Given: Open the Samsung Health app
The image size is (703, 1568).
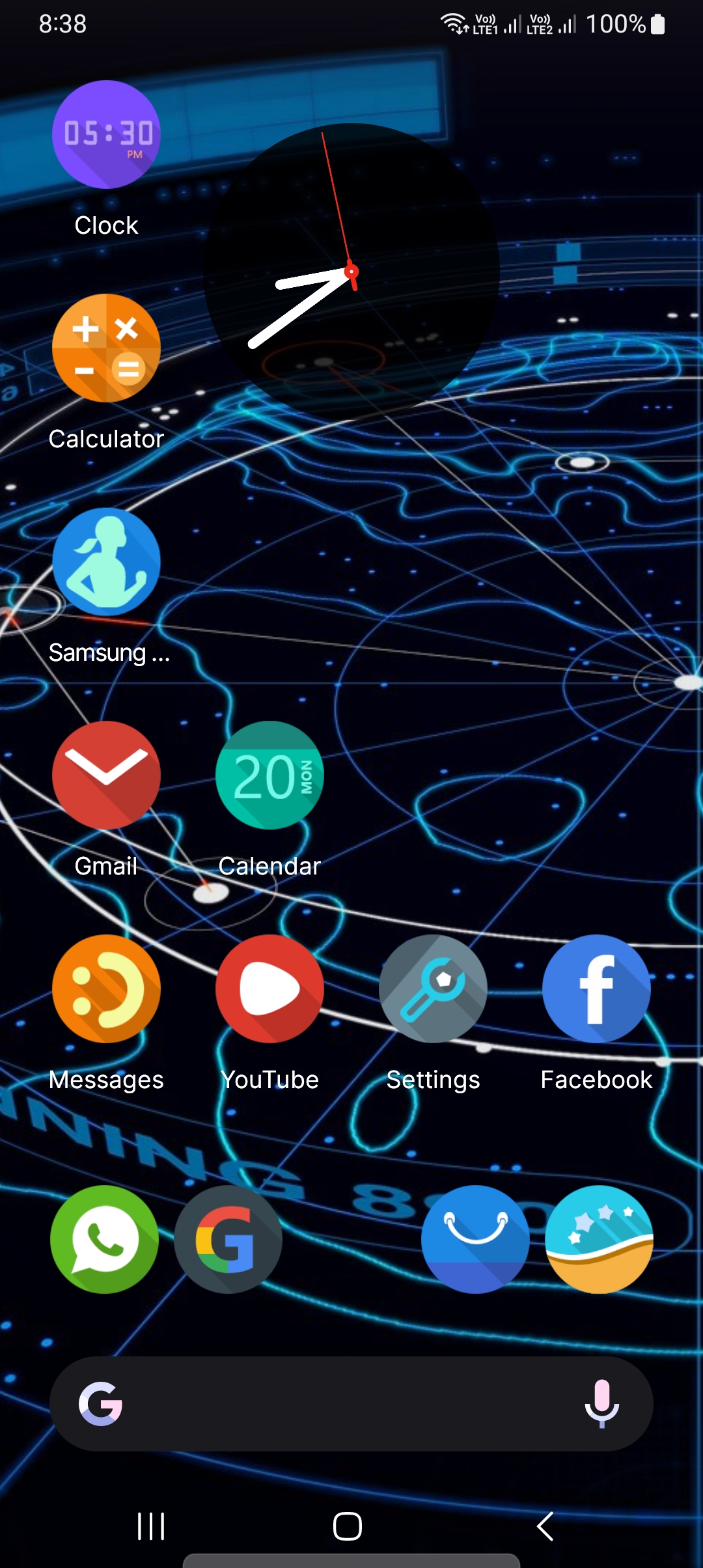Looking at the screenshot, I should [x=106, y=561].
